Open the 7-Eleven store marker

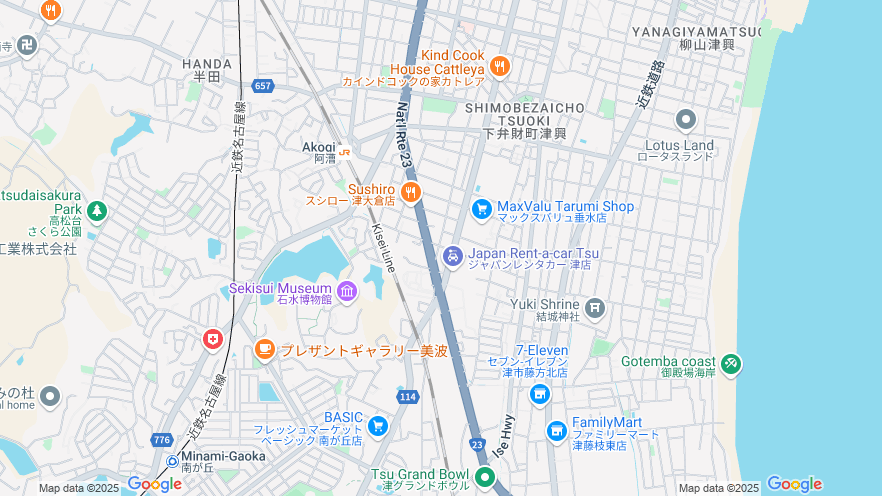540,394
